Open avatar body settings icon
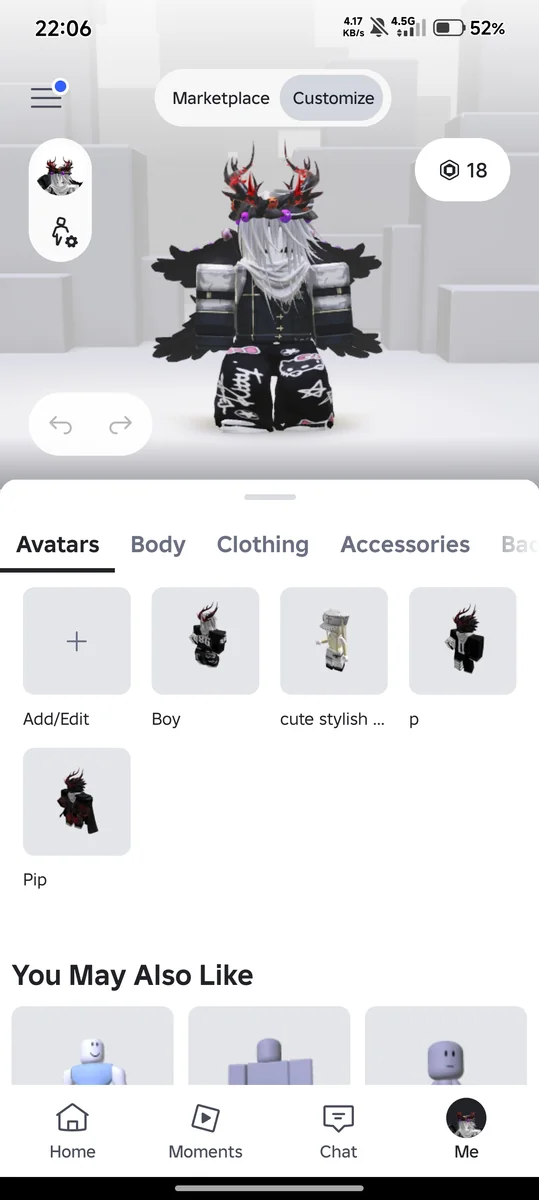The image size is (539, 1200). [64, 232]
